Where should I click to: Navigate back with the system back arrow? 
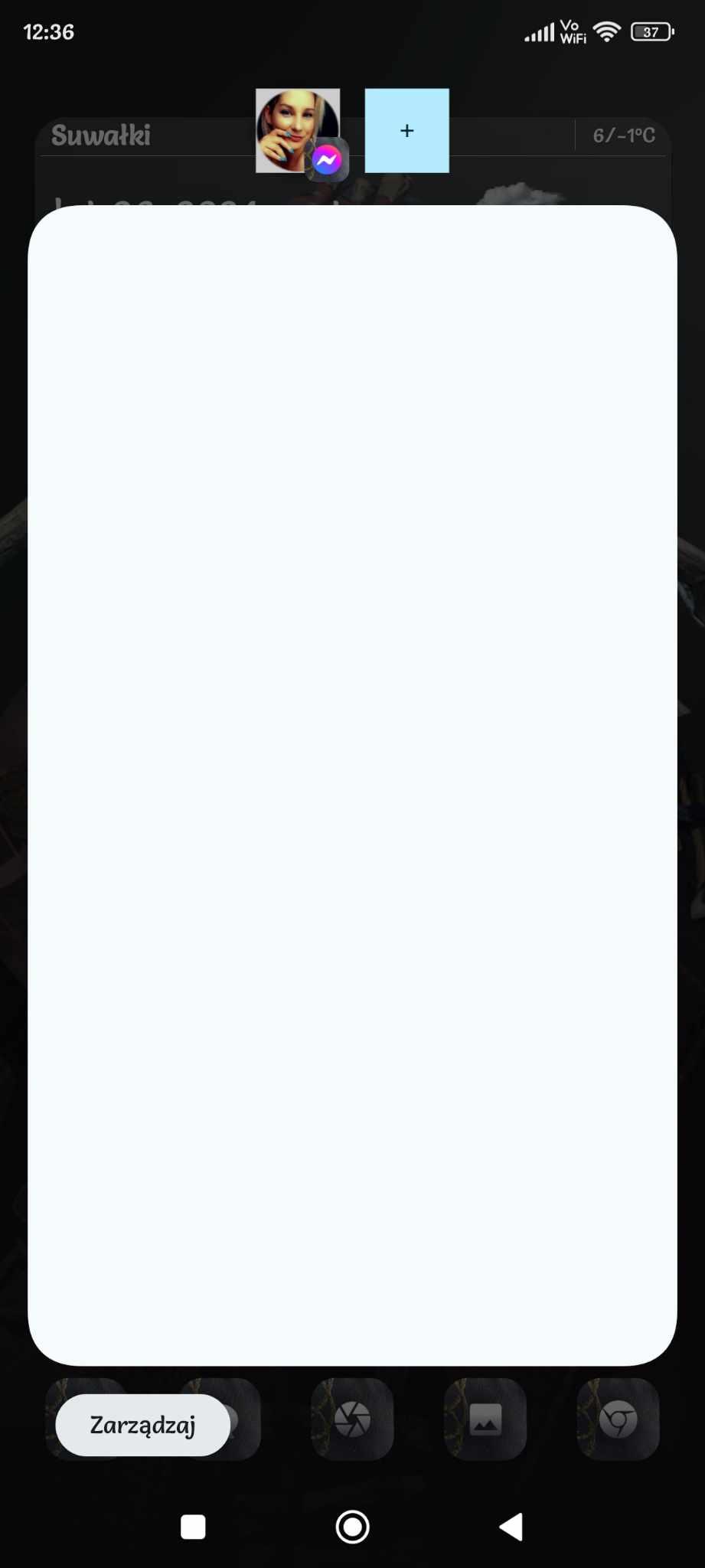[x=511, y=1527]
